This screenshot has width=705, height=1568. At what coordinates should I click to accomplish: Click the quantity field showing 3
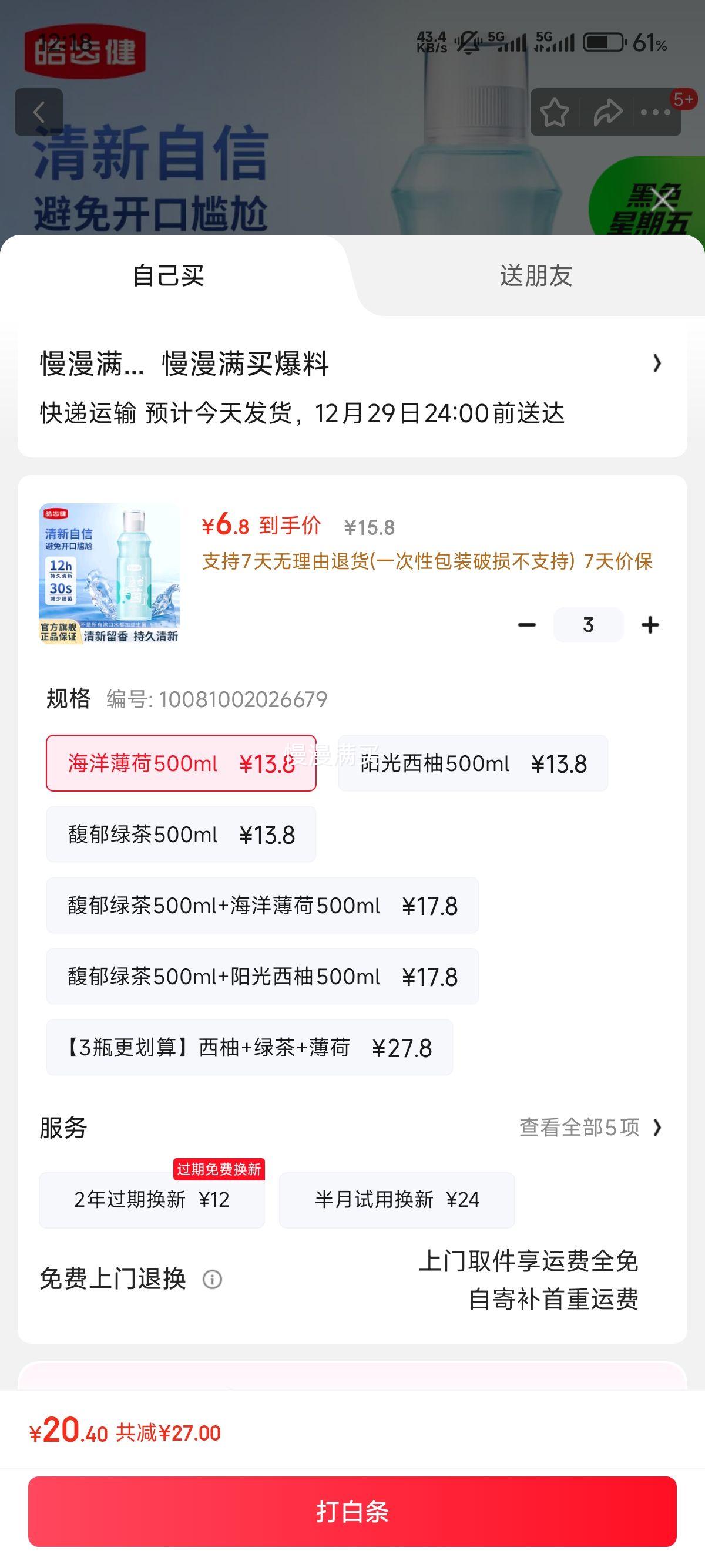pyautogui.click(x=588, y=624)
